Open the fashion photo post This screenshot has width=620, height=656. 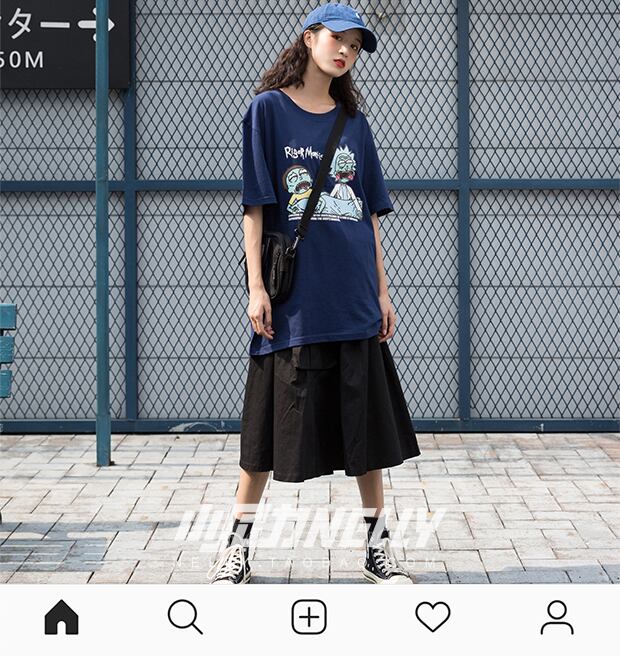[x=310, y=292]
